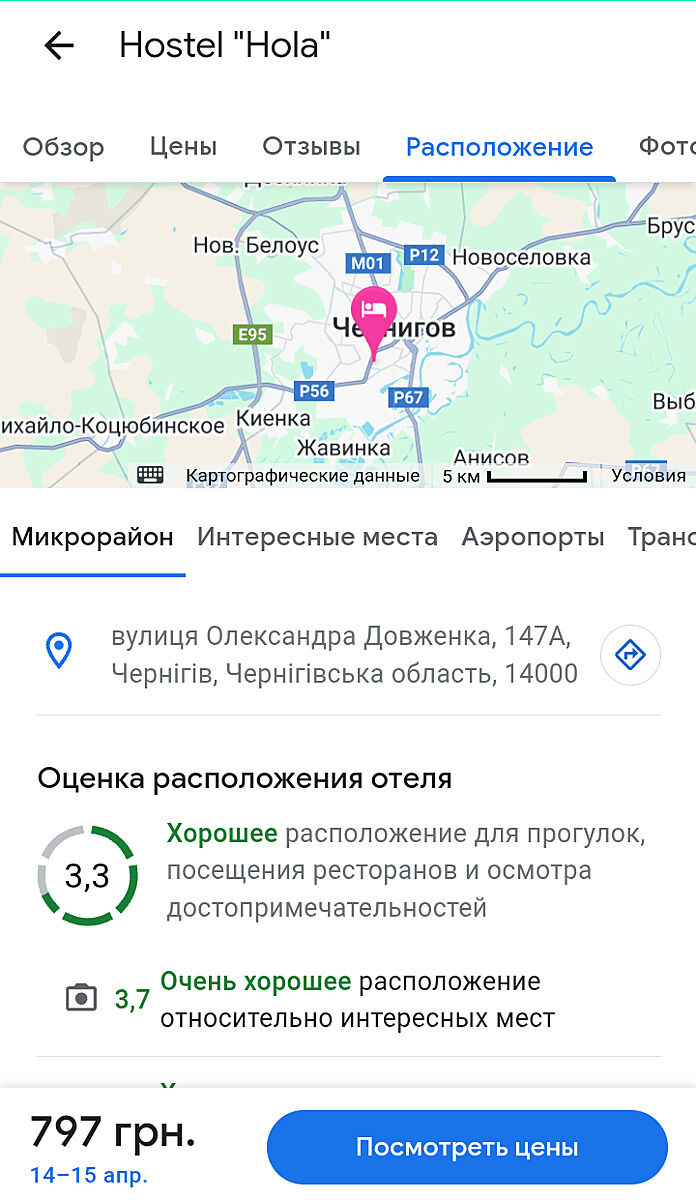Select the Расположение tab
Viewport: 696px width, 1200px height.
[499, 147]
